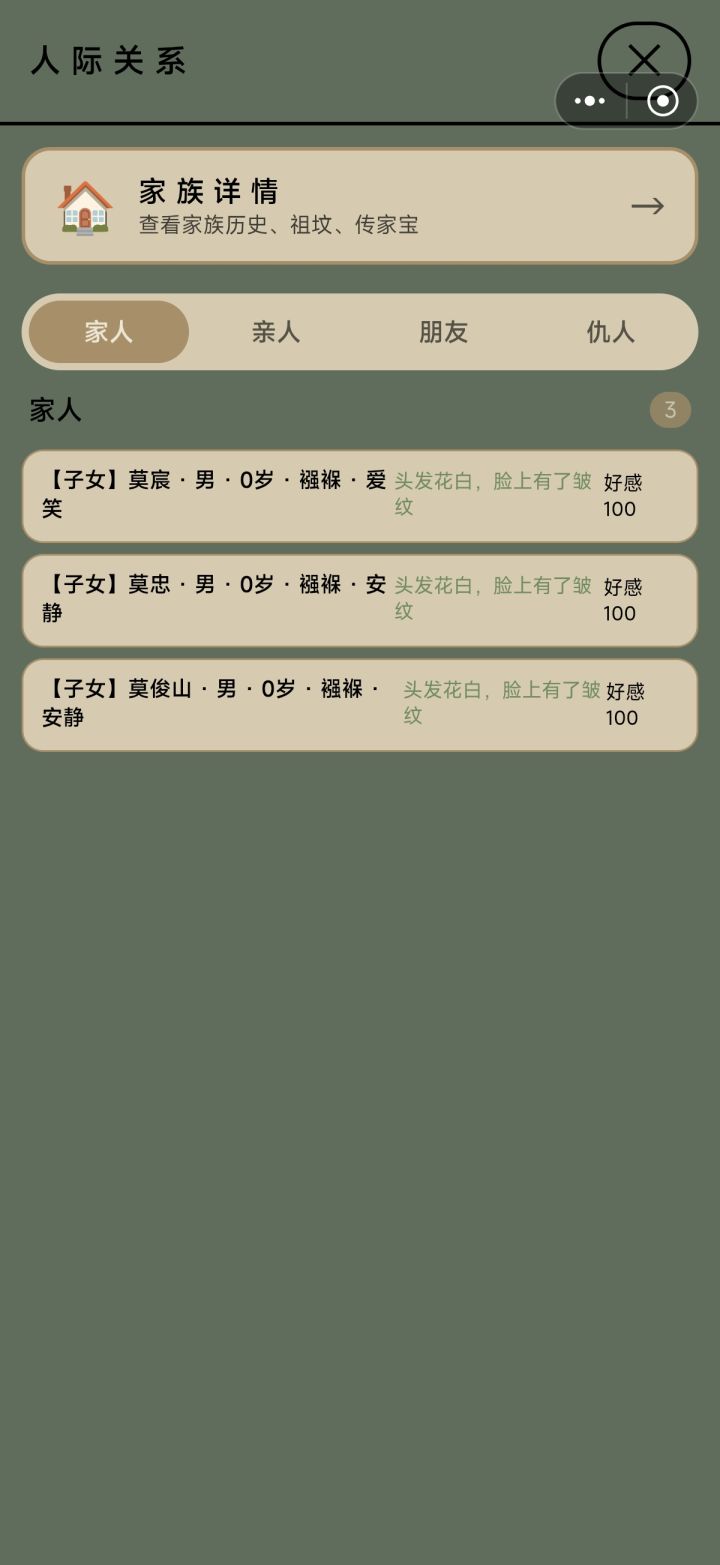The width and height of the screenshot is (720, 1565).
Task: Select the 家人 tab
Action: coord(107,332)
